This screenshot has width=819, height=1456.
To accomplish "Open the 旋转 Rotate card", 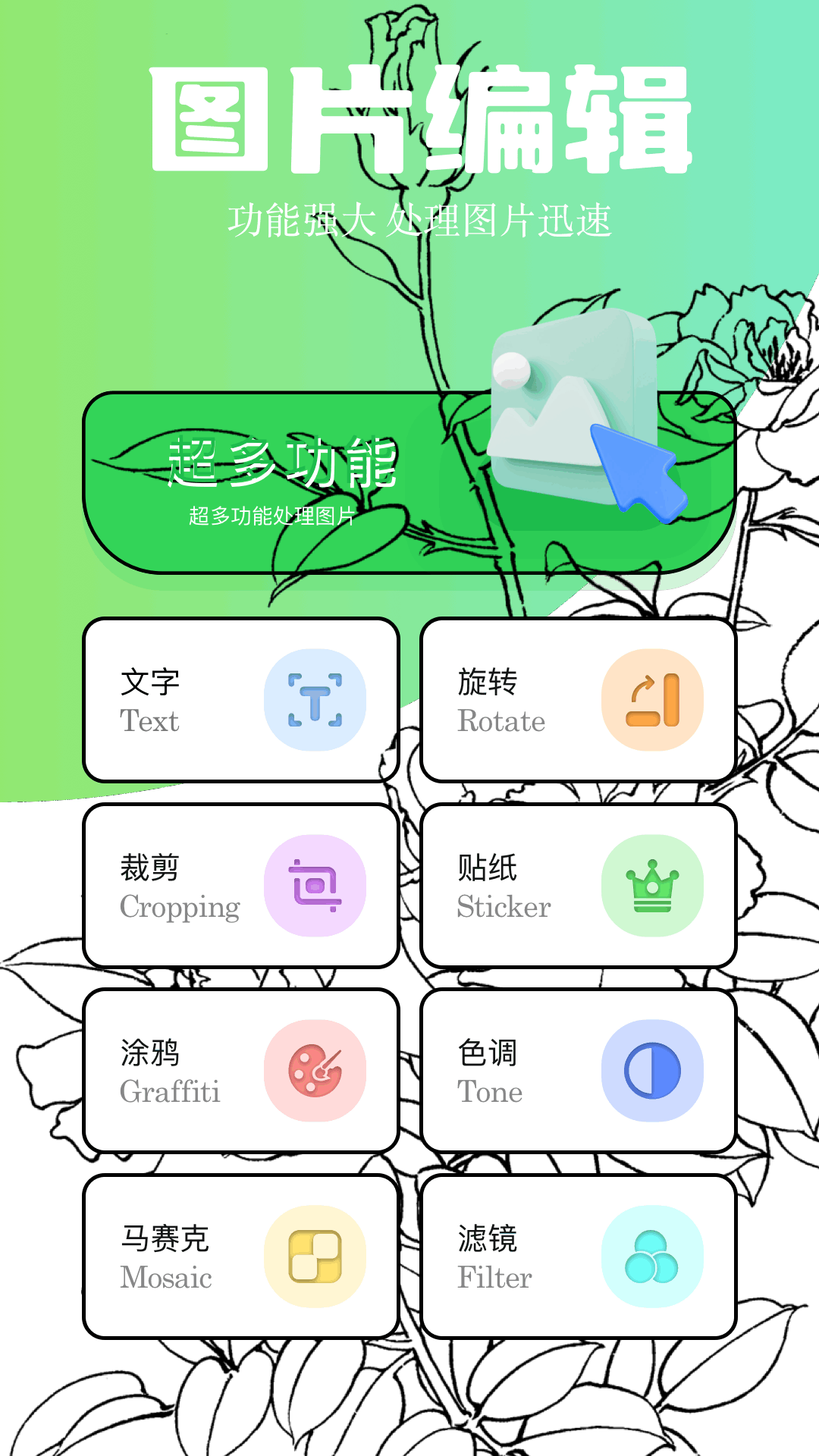I will (579, 700).
